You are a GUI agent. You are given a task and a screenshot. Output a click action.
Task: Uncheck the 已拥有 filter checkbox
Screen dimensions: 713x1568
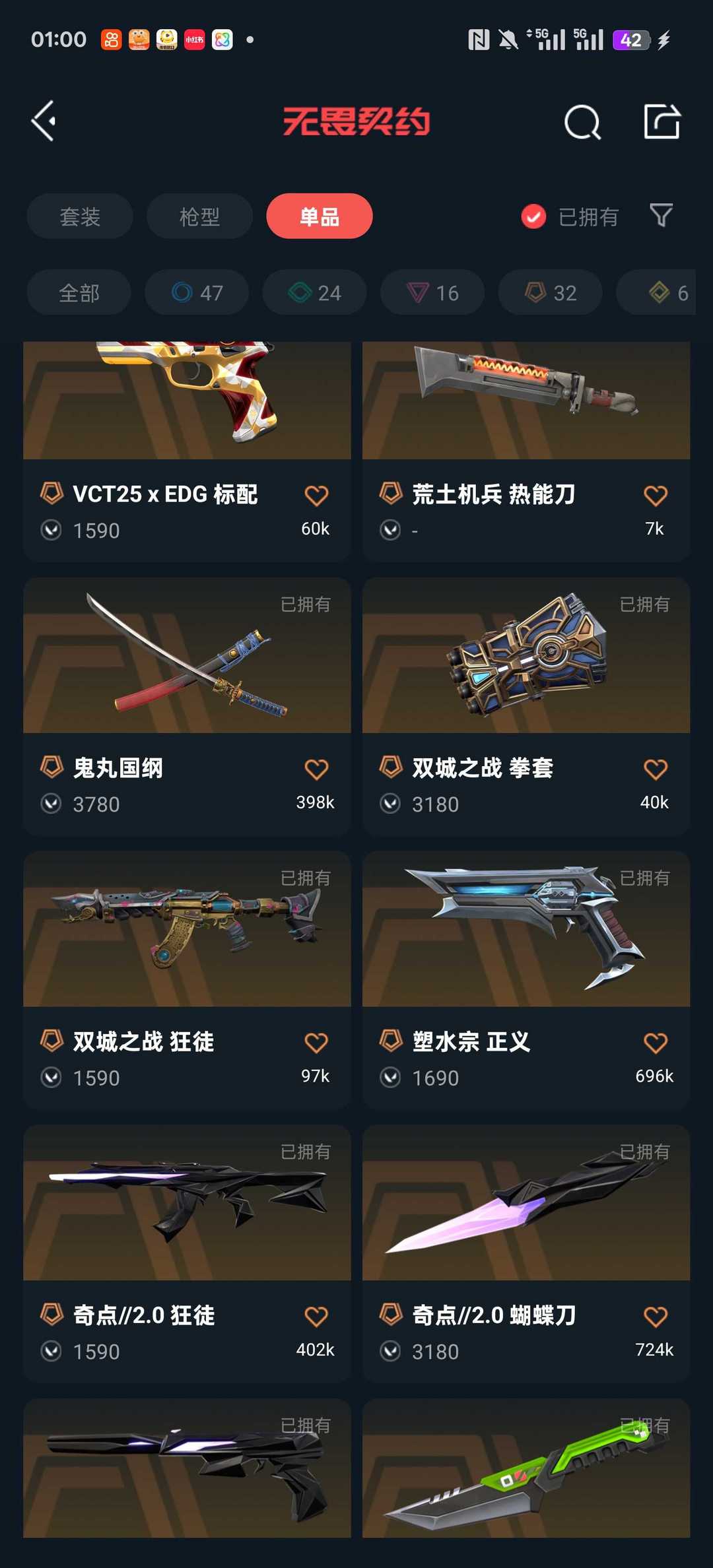(533, 216)
